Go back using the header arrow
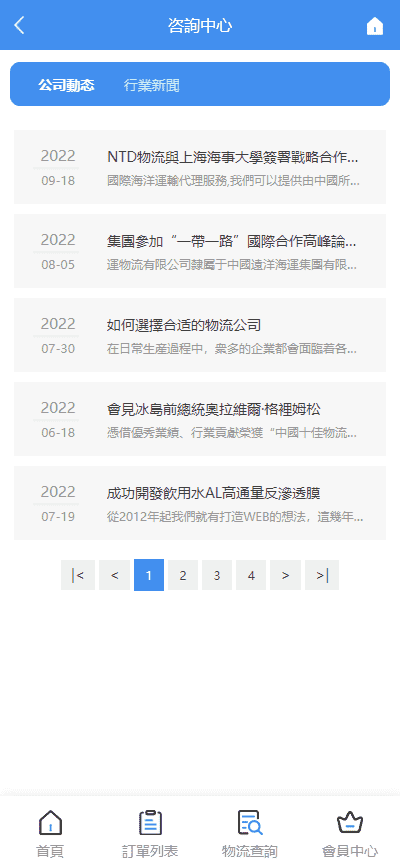This screenshot has width=400, height=866. pos(19,25)
